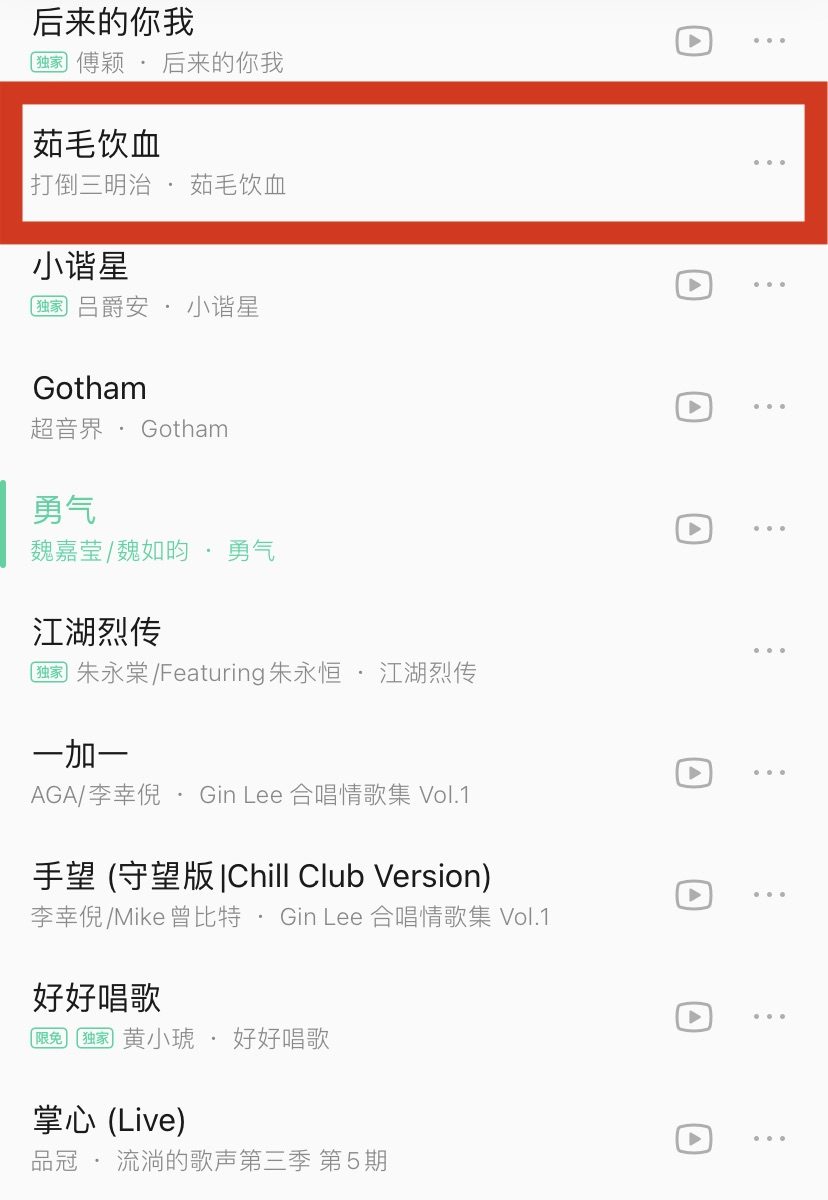Screen dimensions: 828x1200
Task: Open more options for Gotham
Action: (x=769, y=407)
